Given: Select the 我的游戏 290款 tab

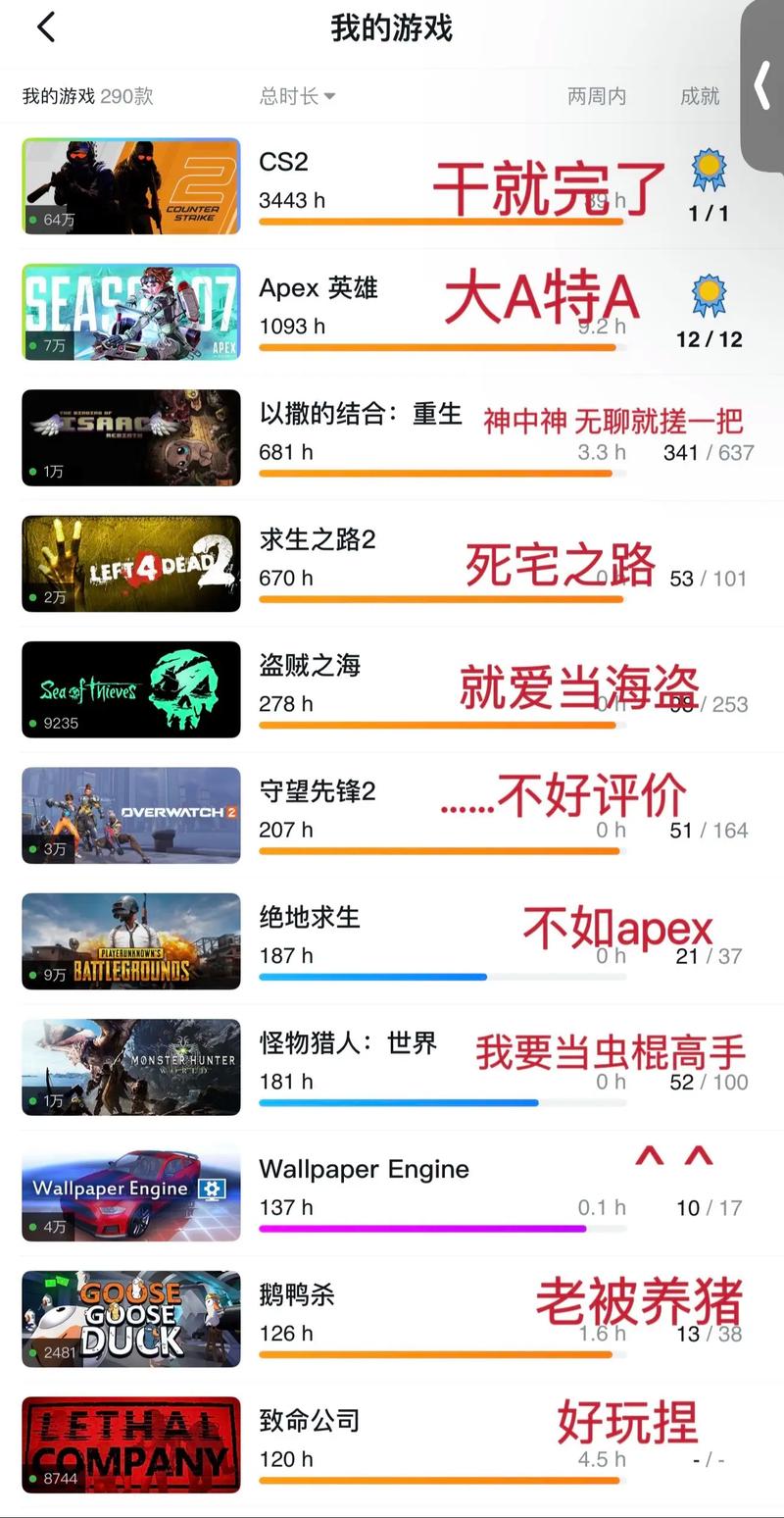Looking at the screenshot, I should pyautogui.click(x=86, y=96).
